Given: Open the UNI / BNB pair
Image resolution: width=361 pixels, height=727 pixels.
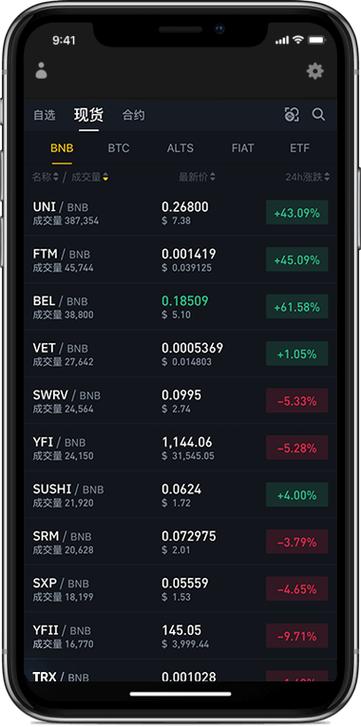Looking at the screenshot, I should click(181, 213).
